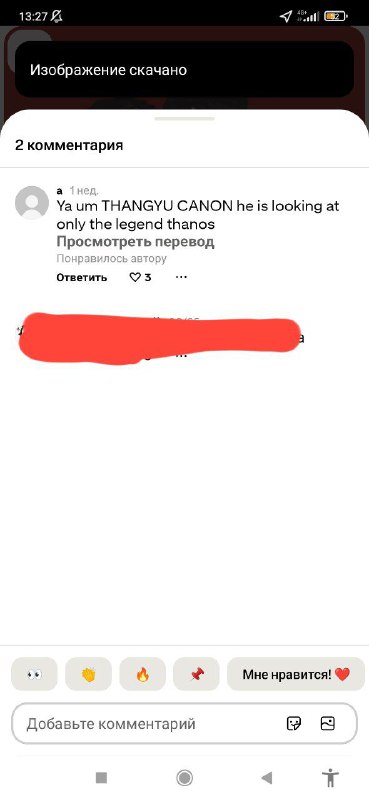Viewport: 369px width, 800px height.
Task: Send the eyes emoji reaction
Action: 34,674
